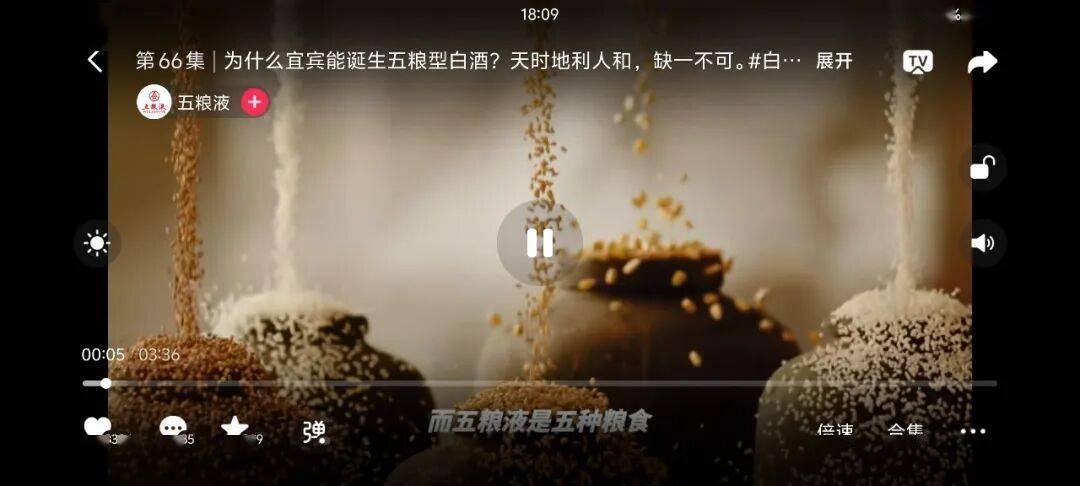Viewport: 1080px width, 486px height.
Task: Open the volume control
Action: pyautogui.click(x=983, y=243)
